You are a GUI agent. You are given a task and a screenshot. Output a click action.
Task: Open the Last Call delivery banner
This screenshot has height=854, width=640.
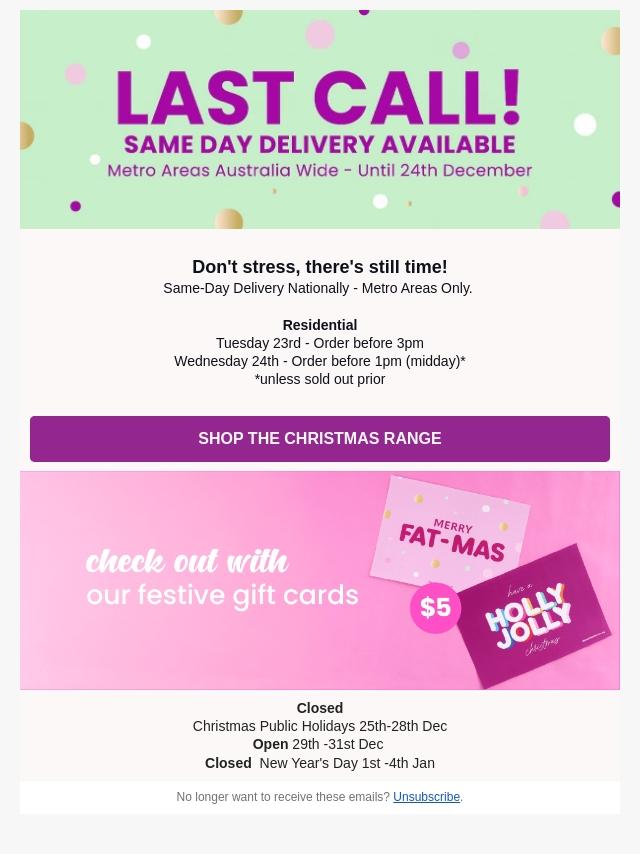[x=320, y=119]
